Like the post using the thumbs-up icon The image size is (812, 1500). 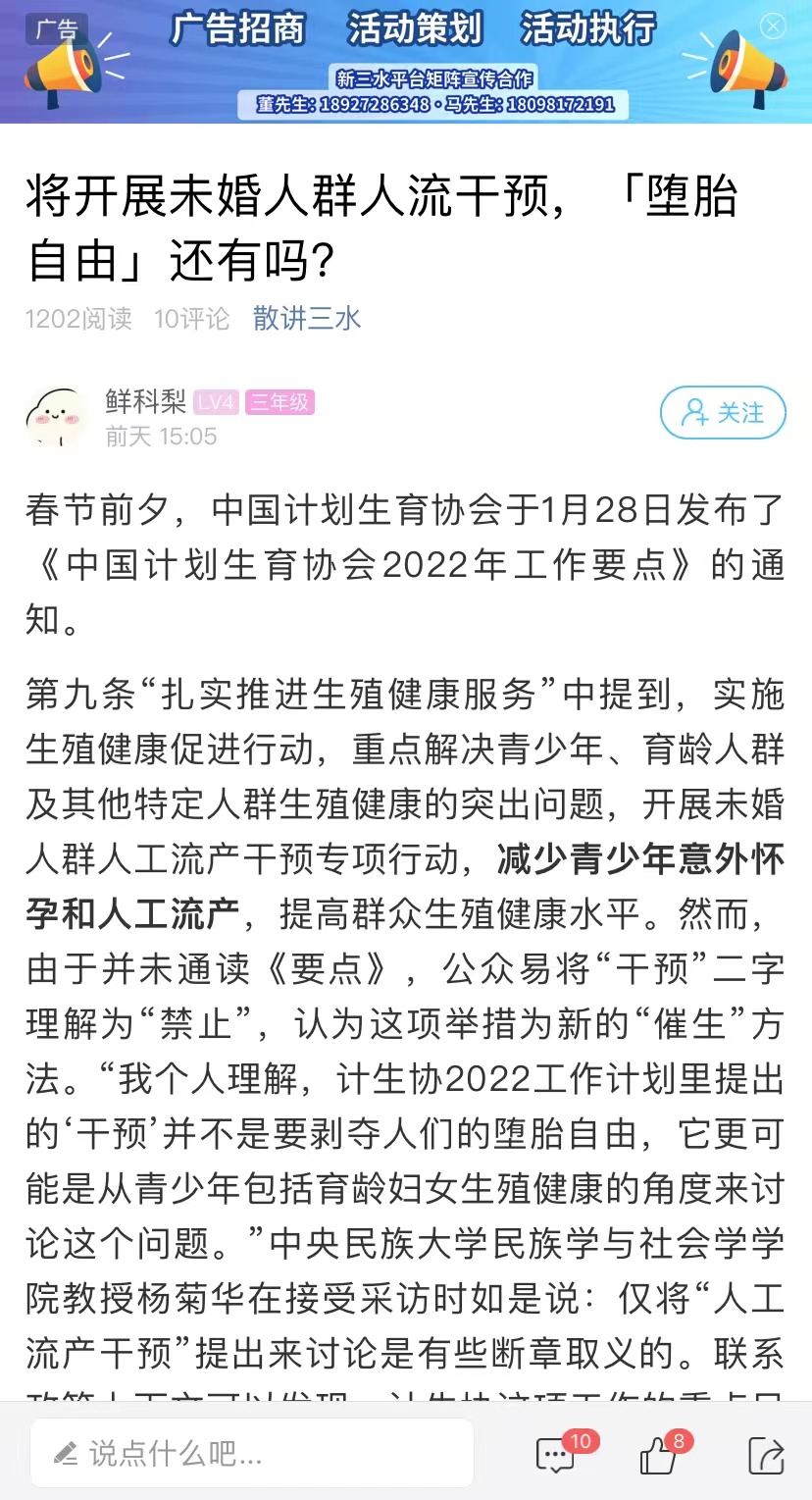click(659, 1455)
